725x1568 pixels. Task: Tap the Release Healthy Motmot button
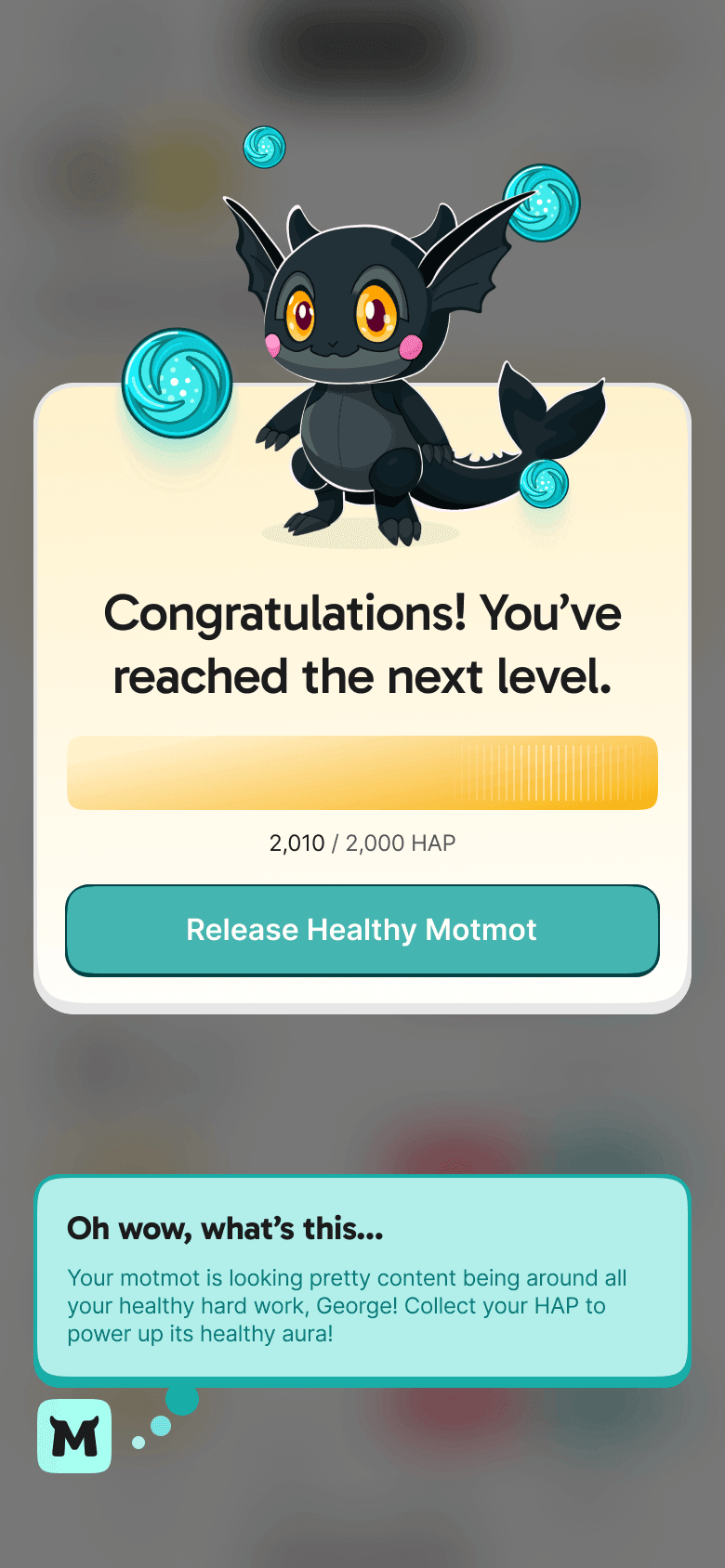(362, 930)
